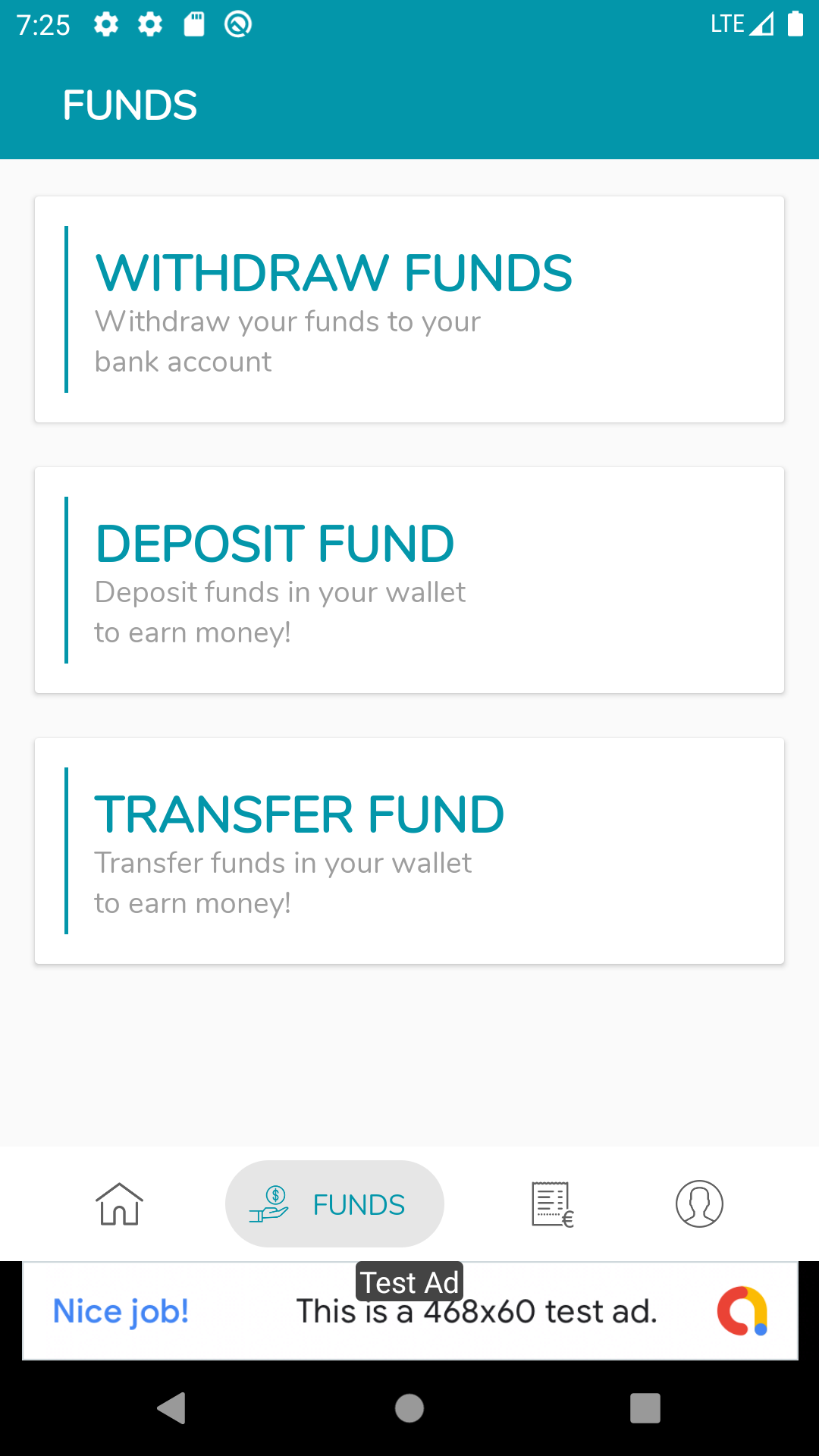819x1456 pixels.
Task: Open the Deposit Fund card
Action: coord(409,580)
